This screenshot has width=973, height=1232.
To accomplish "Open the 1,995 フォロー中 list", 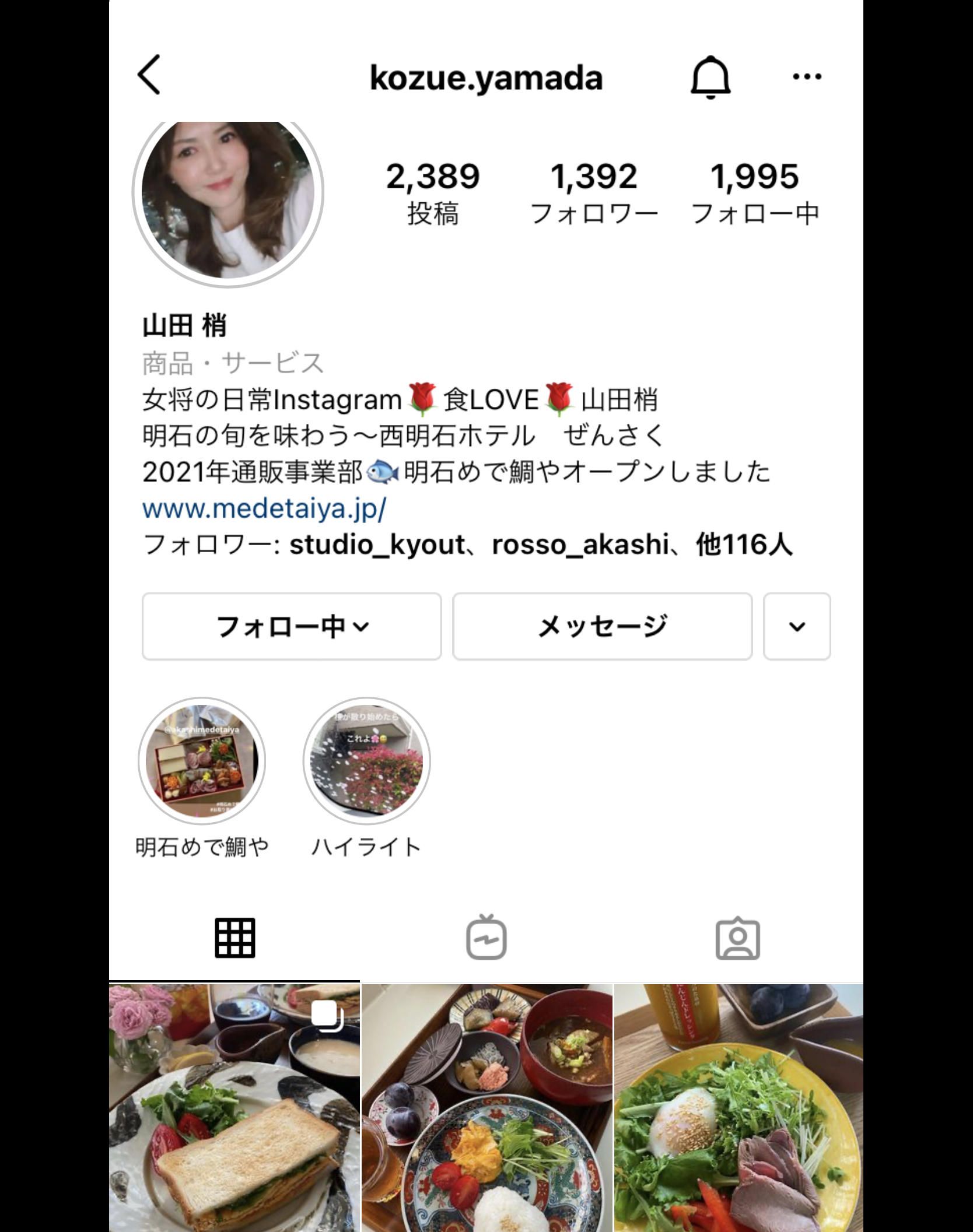I will click(x=755, y=192).
